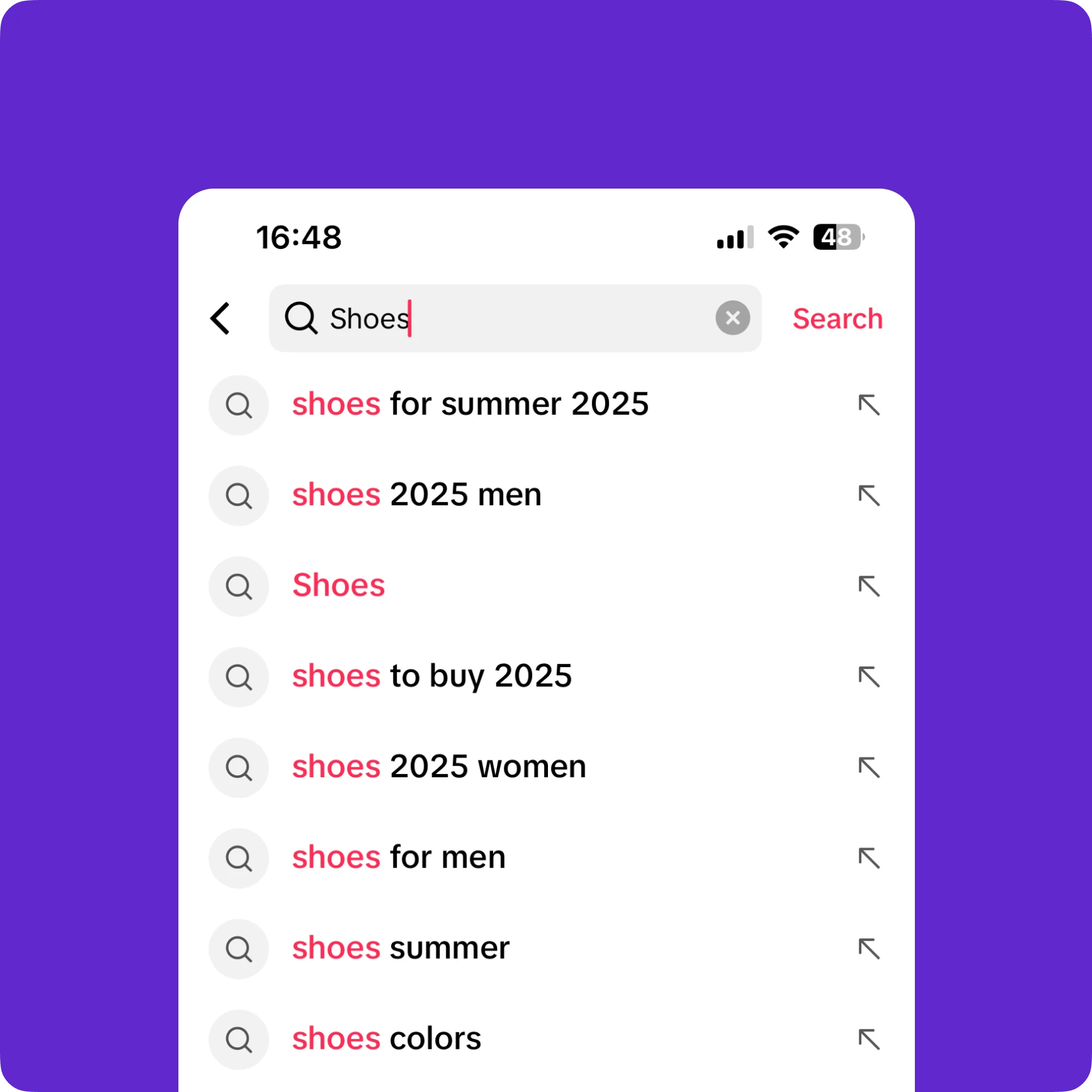This screenshot has height=1092, width=1092.
Task: Fill search with shoes colors arrow
Action: tap(869, 1039)
